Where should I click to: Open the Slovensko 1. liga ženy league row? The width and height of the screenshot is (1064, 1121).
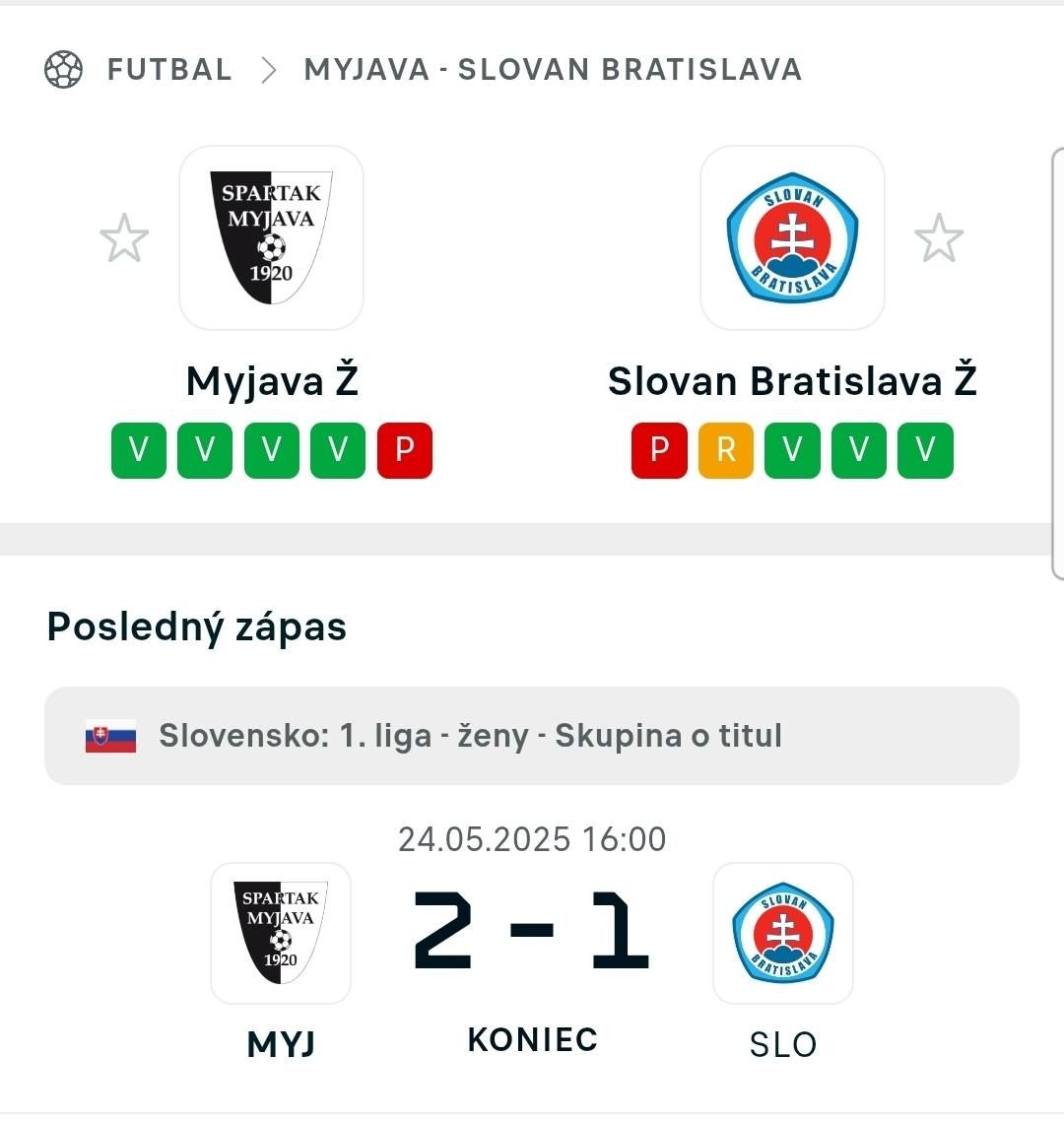(x=532, y=736)
